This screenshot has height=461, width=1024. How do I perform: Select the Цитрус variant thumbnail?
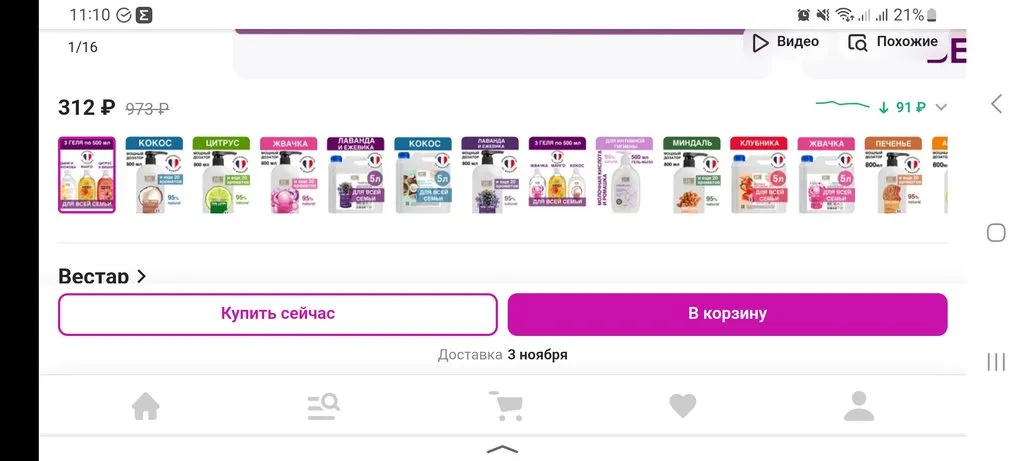(x=221, y=175)
